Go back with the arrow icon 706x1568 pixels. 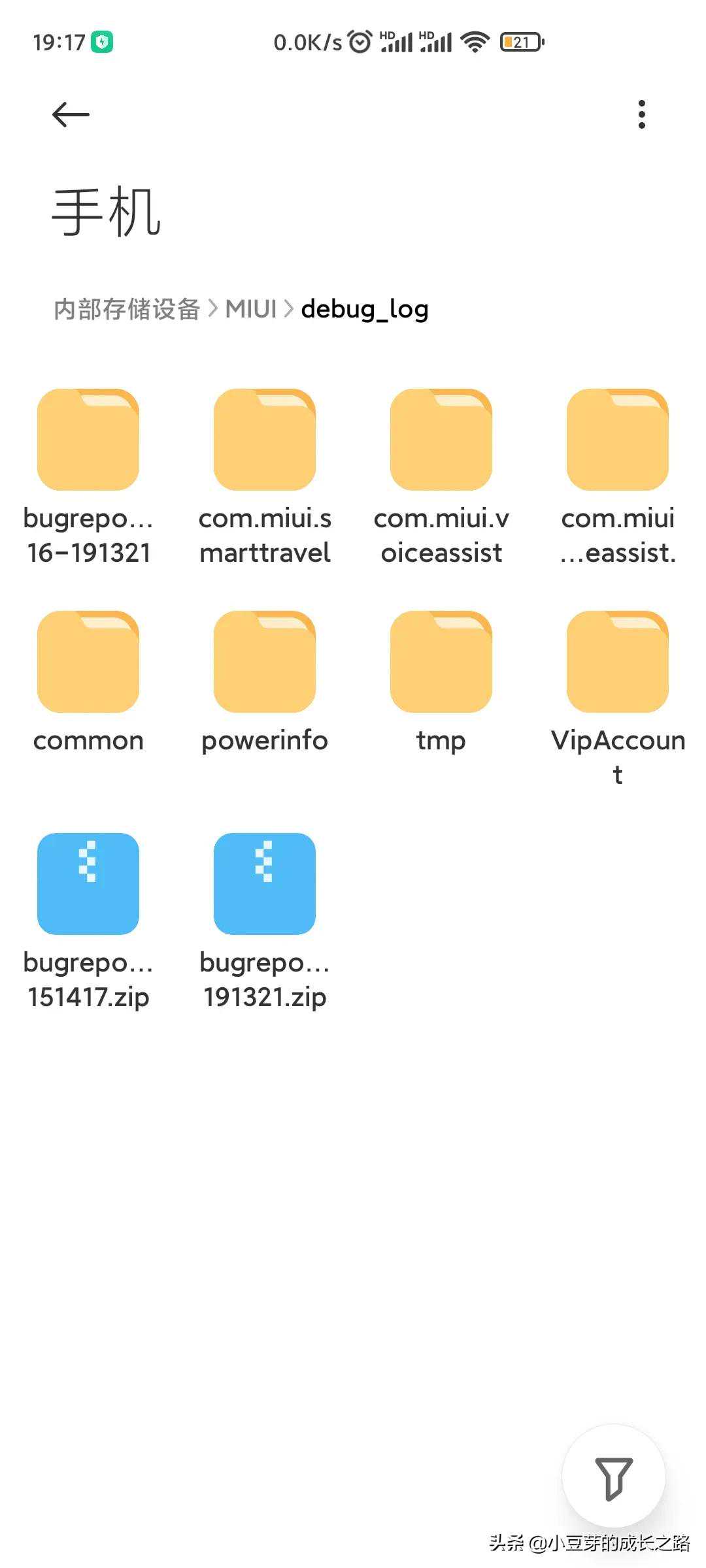coord(71,115)
